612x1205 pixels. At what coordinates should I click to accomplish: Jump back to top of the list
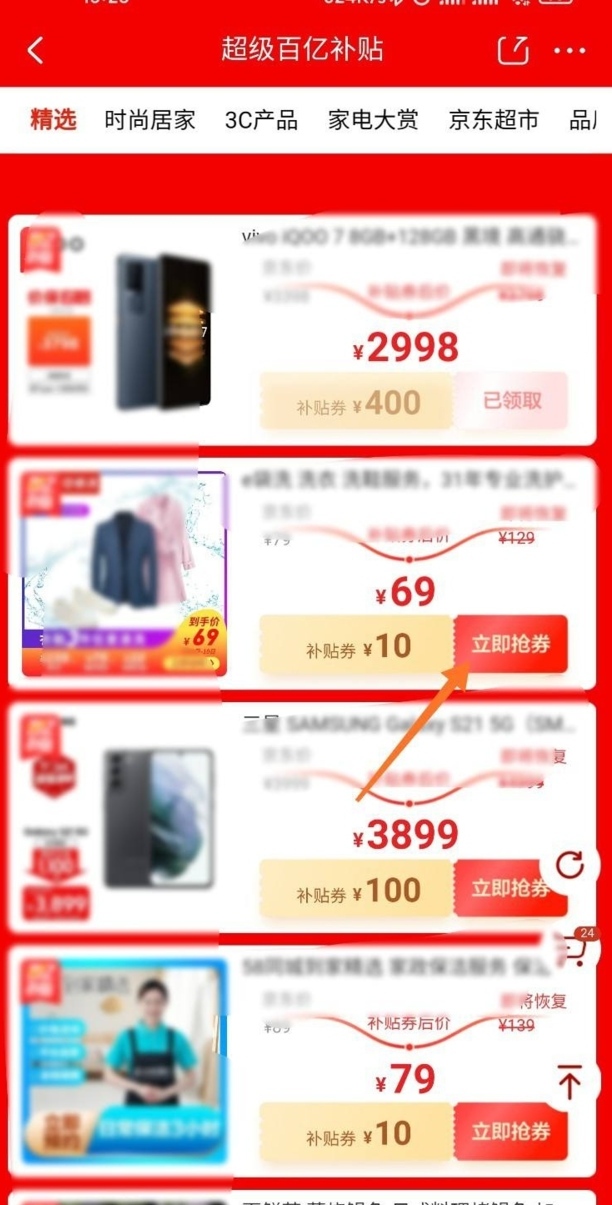[570, 1083]
